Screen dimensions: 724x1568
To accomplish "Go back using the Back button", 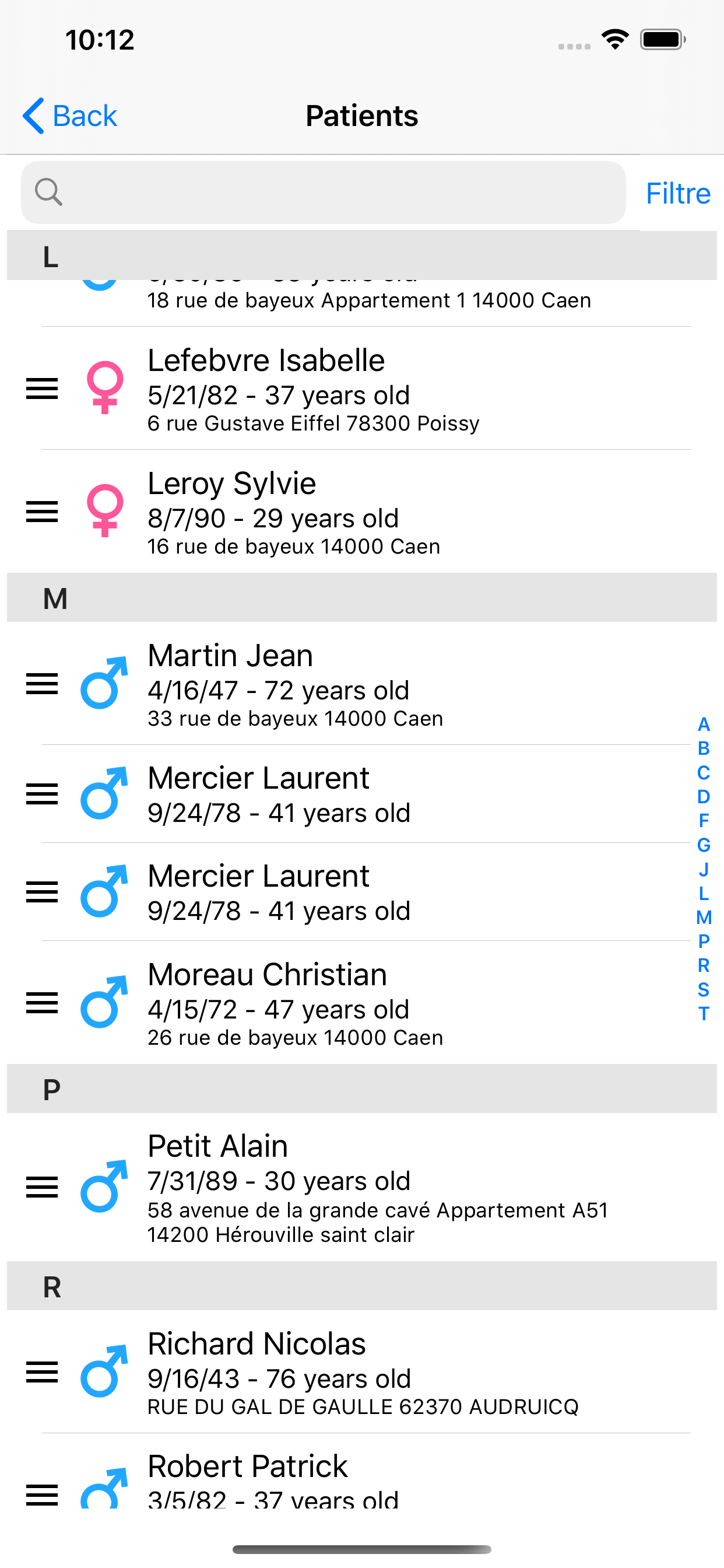I will tap(69, 116).
